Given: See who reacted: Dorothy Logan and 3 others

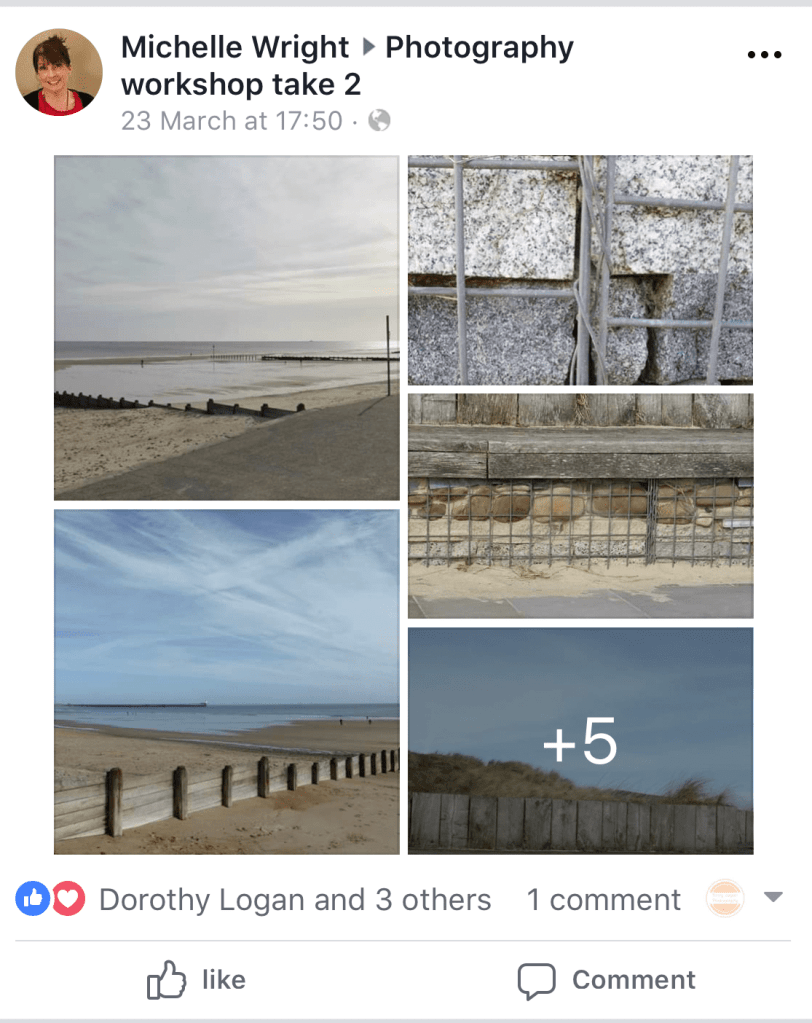Looking at the screenshot, I should (x=295, y=900).
